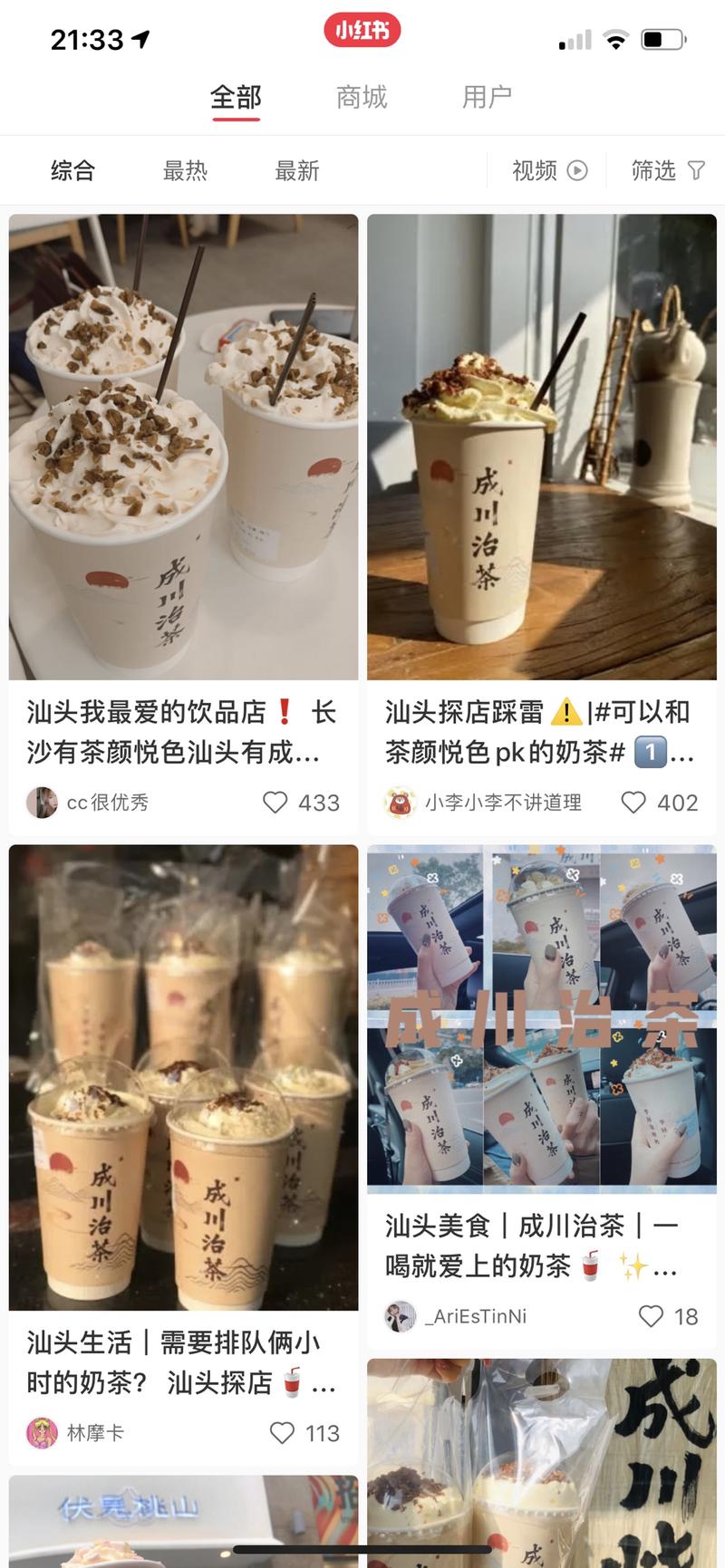Sort results by 最热
The image size is (725, 1568).
point(186,170)
